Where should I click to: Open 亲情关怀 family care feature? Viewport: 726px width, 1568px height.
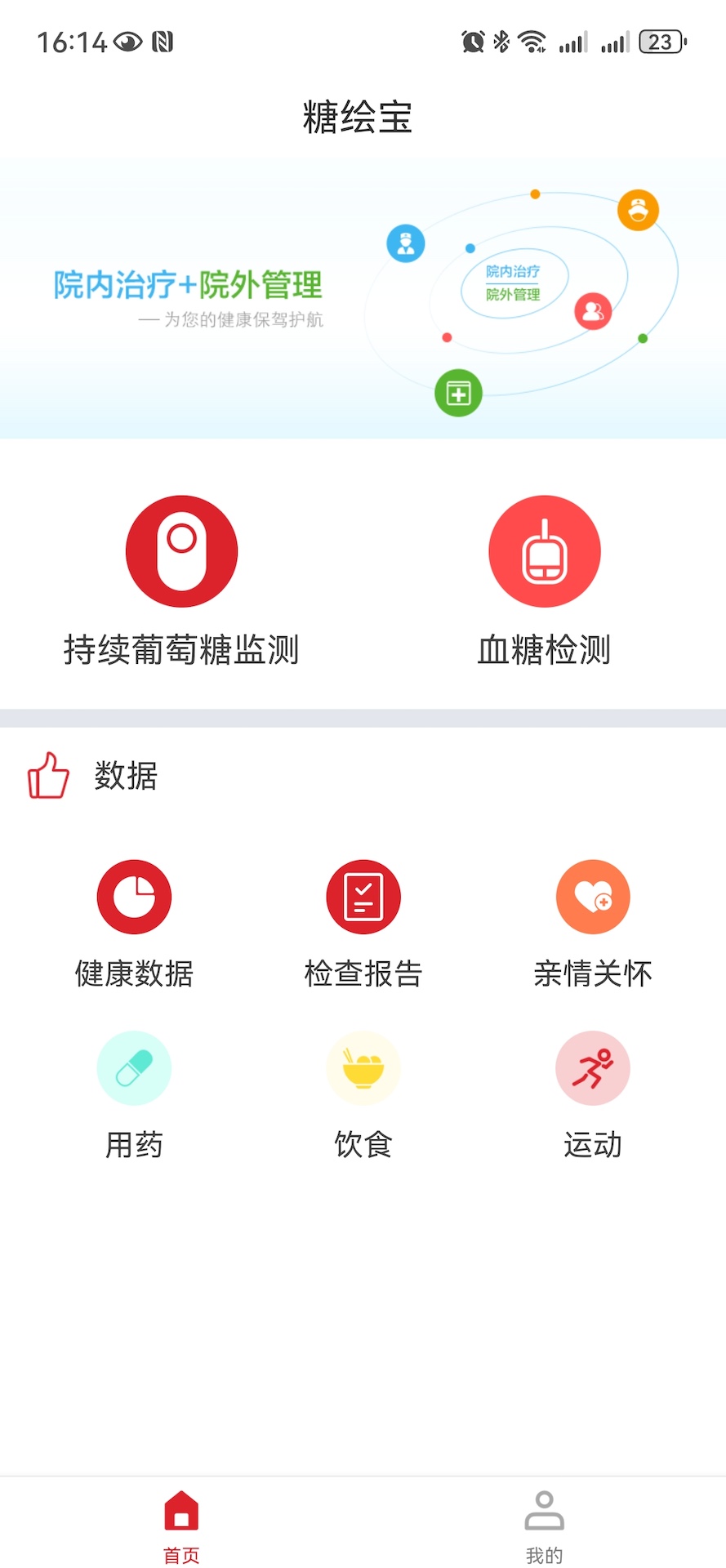pyautogui.click(x=593, y=896)
